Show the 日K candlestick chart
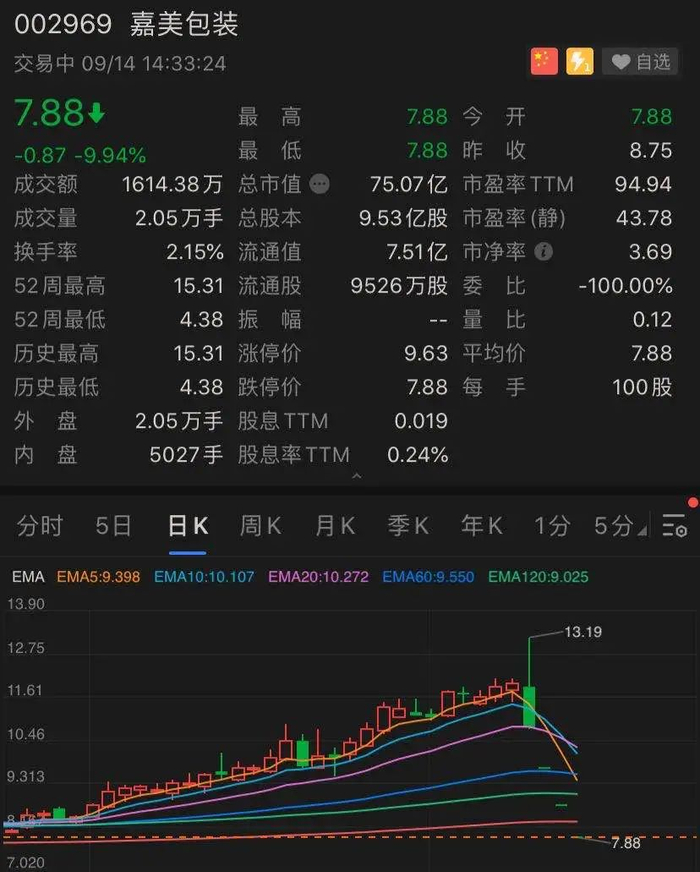Image resolution: width=700 pixels, height=872 pixels. click(187, 526)
